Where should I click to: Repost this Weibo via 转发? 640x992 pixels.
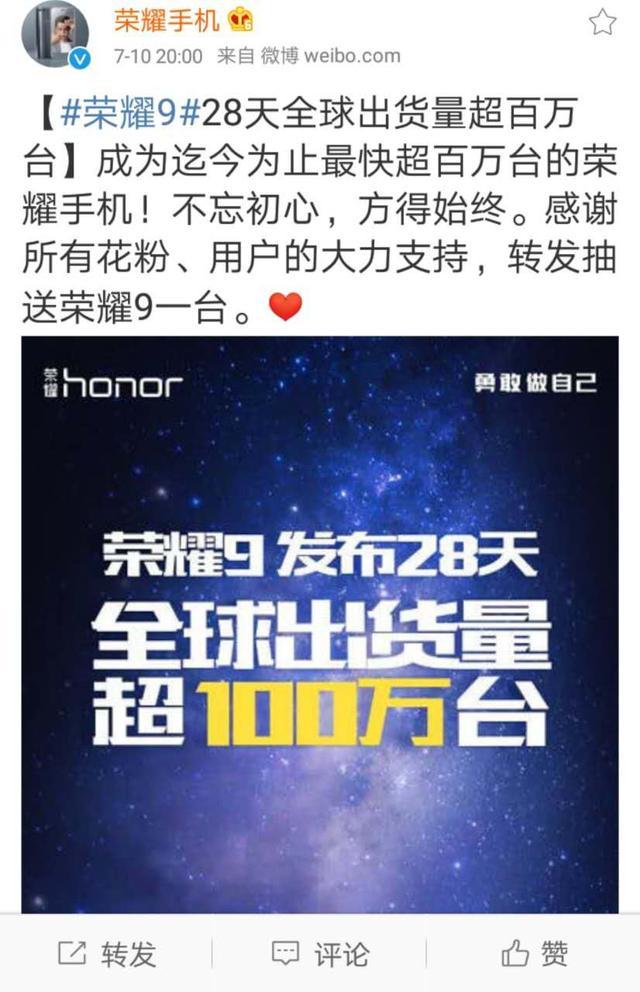pyautogui.click(x=107, y=953)
